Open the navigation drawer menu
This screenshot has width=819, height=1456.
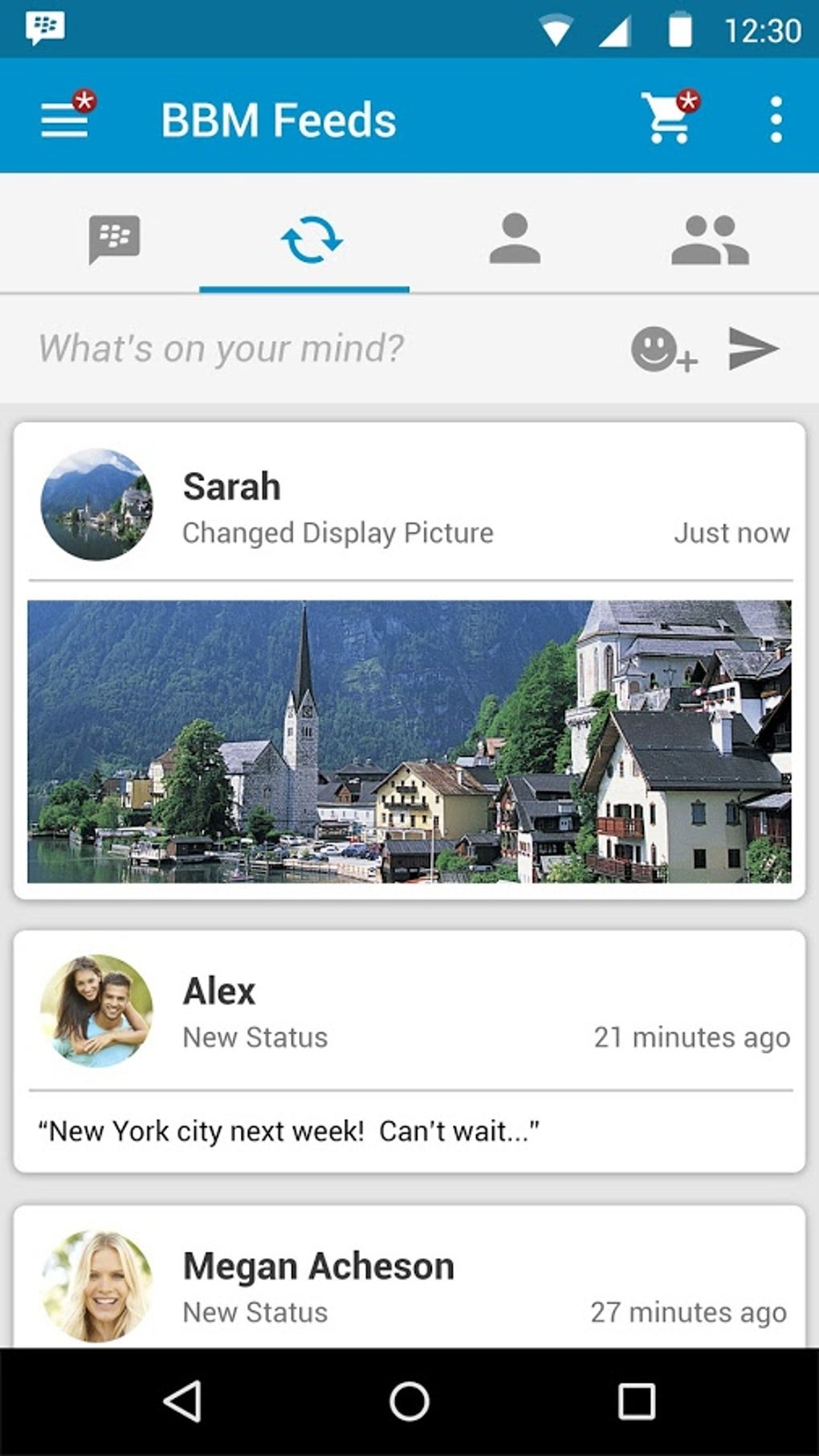65,120
